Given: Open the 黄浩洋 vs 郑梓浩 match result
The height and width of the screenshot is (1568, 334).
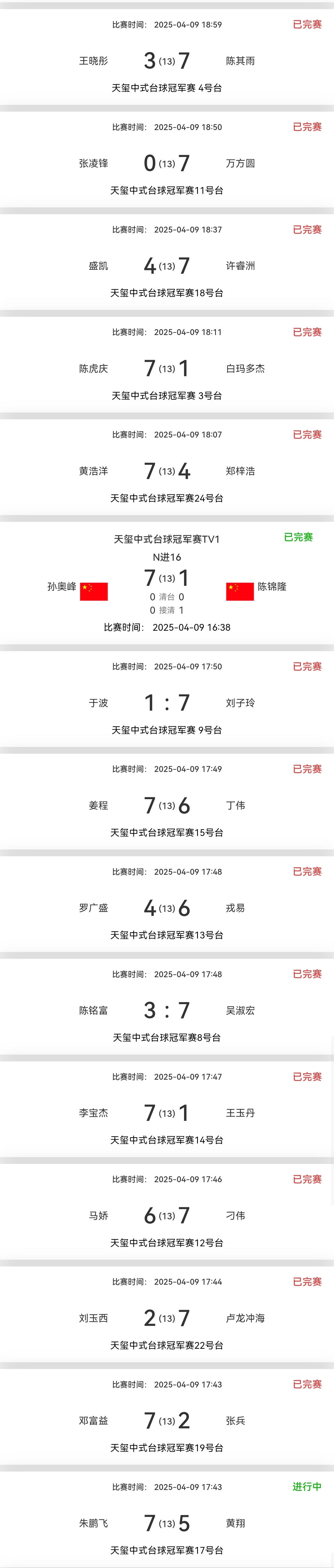Looking at the screenshot, I should [167, 471].
